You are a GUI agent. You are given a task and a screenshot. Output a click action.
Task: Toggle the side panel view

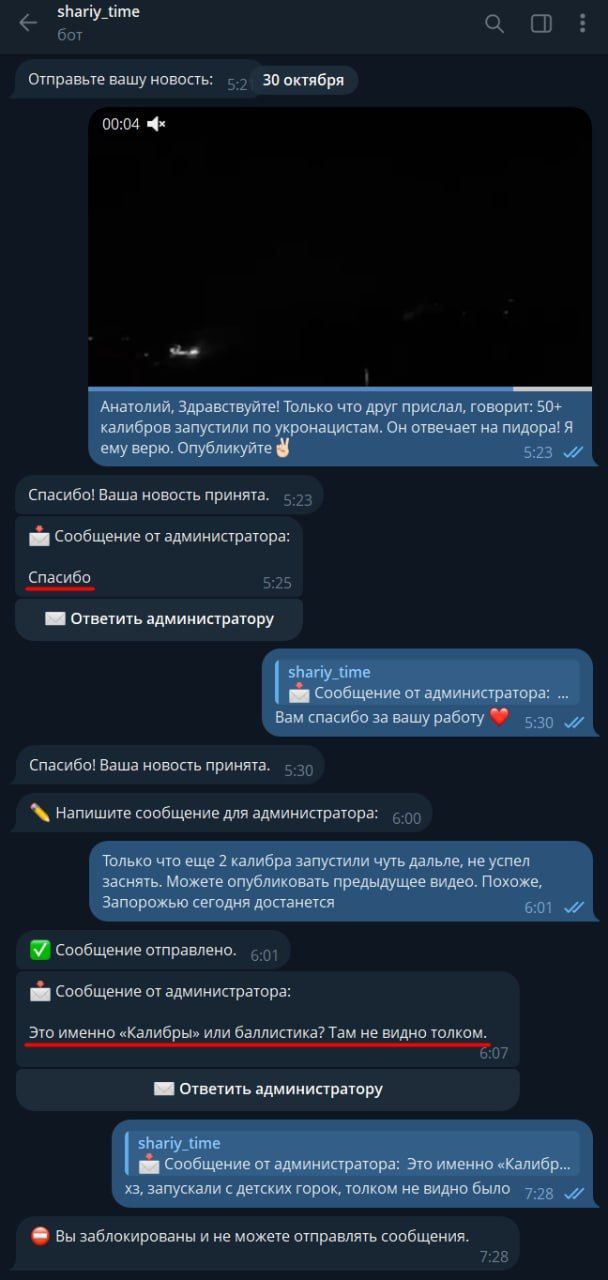pos(541,23)
